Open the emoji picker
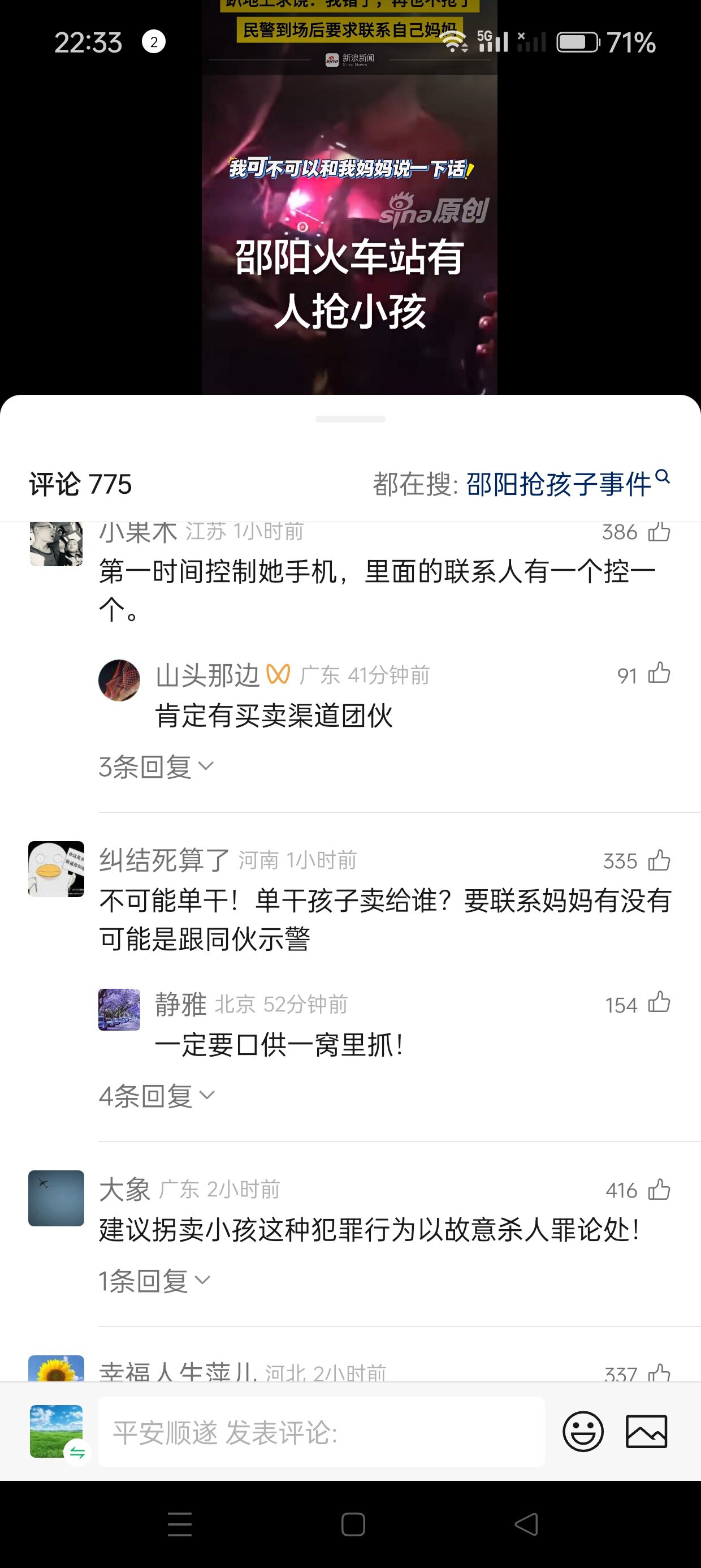This screenshot has width=701, height=1568. tap(582, 1432)
